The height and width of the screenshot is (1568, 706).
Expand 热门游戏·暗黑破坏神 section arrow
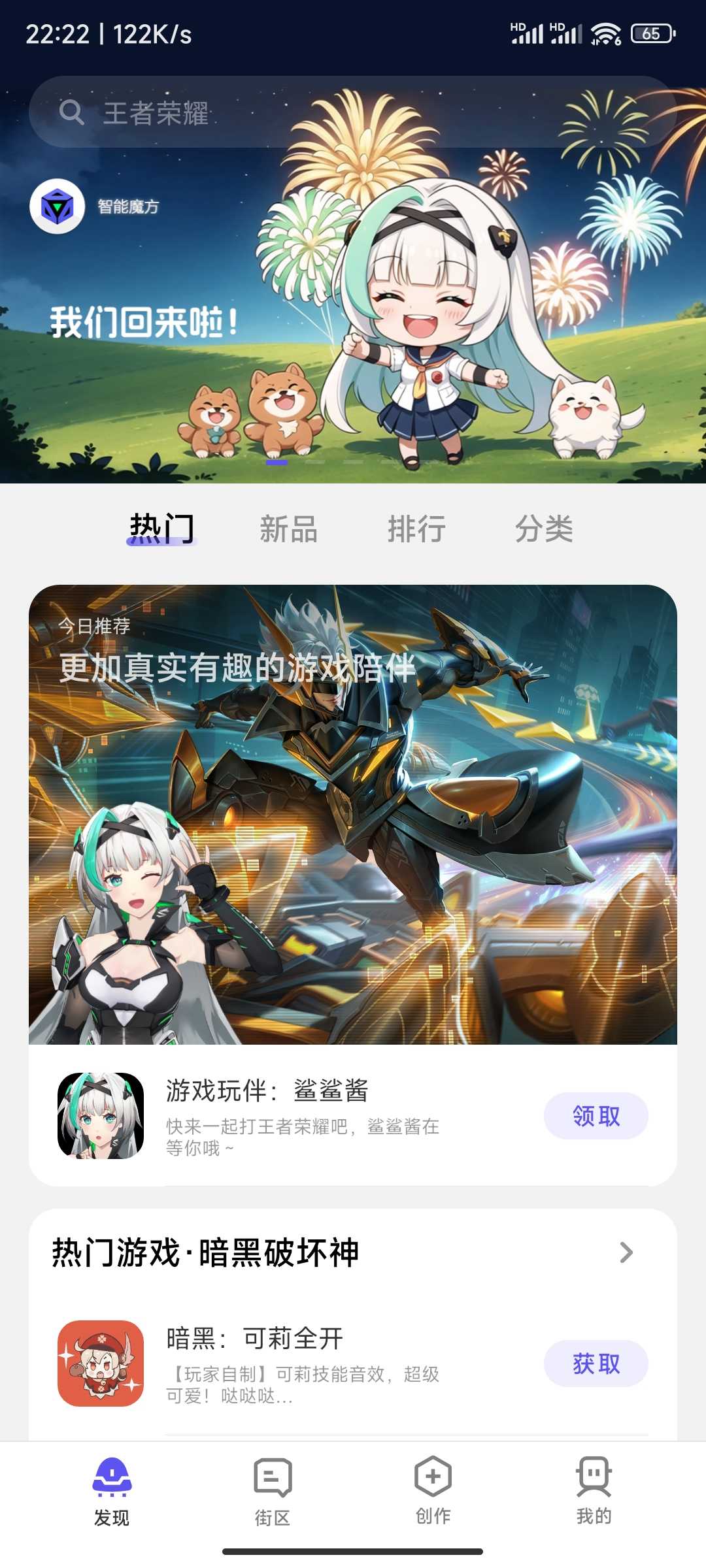(x=626, y=1252)
